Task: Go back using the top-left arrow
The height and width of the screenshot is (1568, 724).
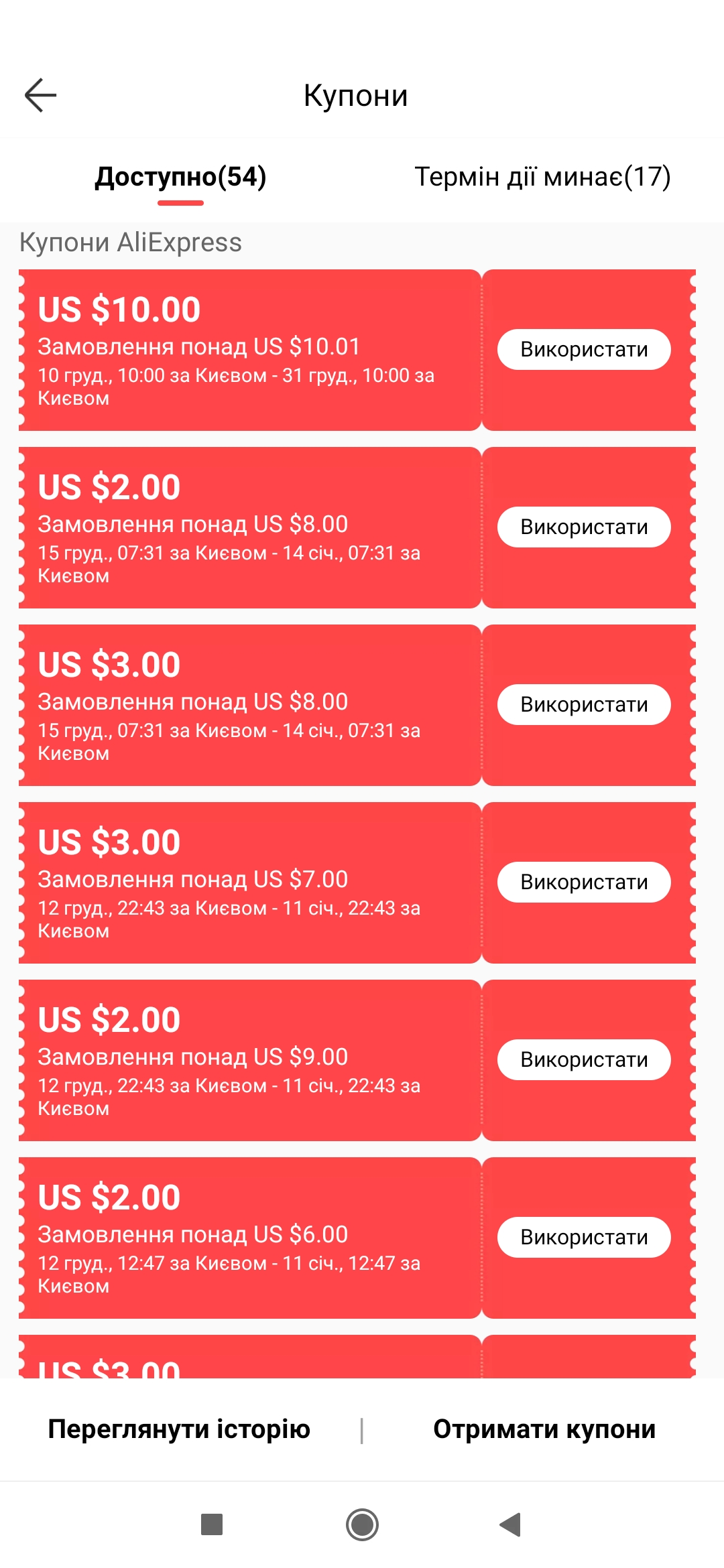Action: click(40, 95)
